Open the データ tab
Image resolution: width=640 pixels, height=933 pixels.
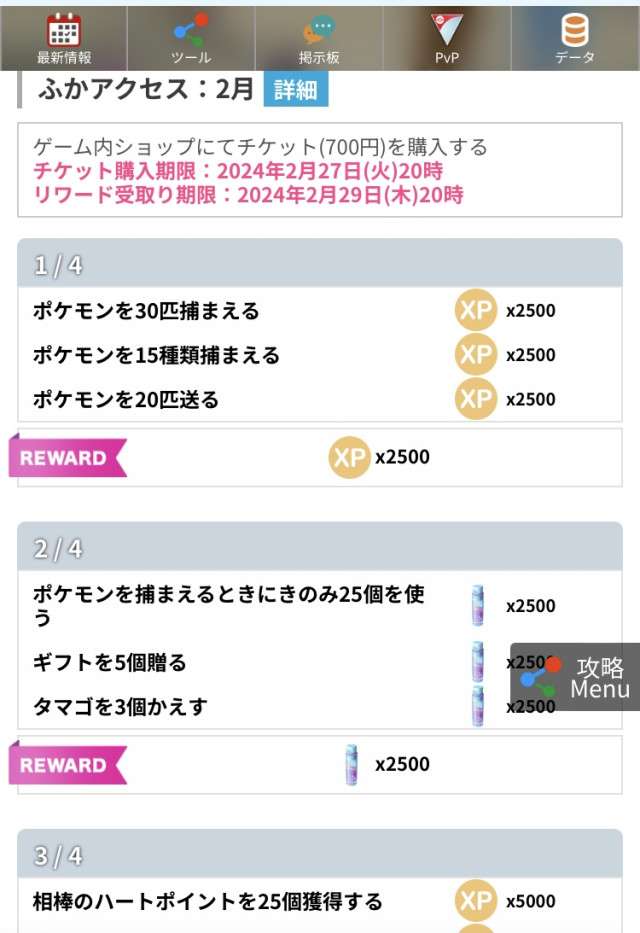(575, 38)
